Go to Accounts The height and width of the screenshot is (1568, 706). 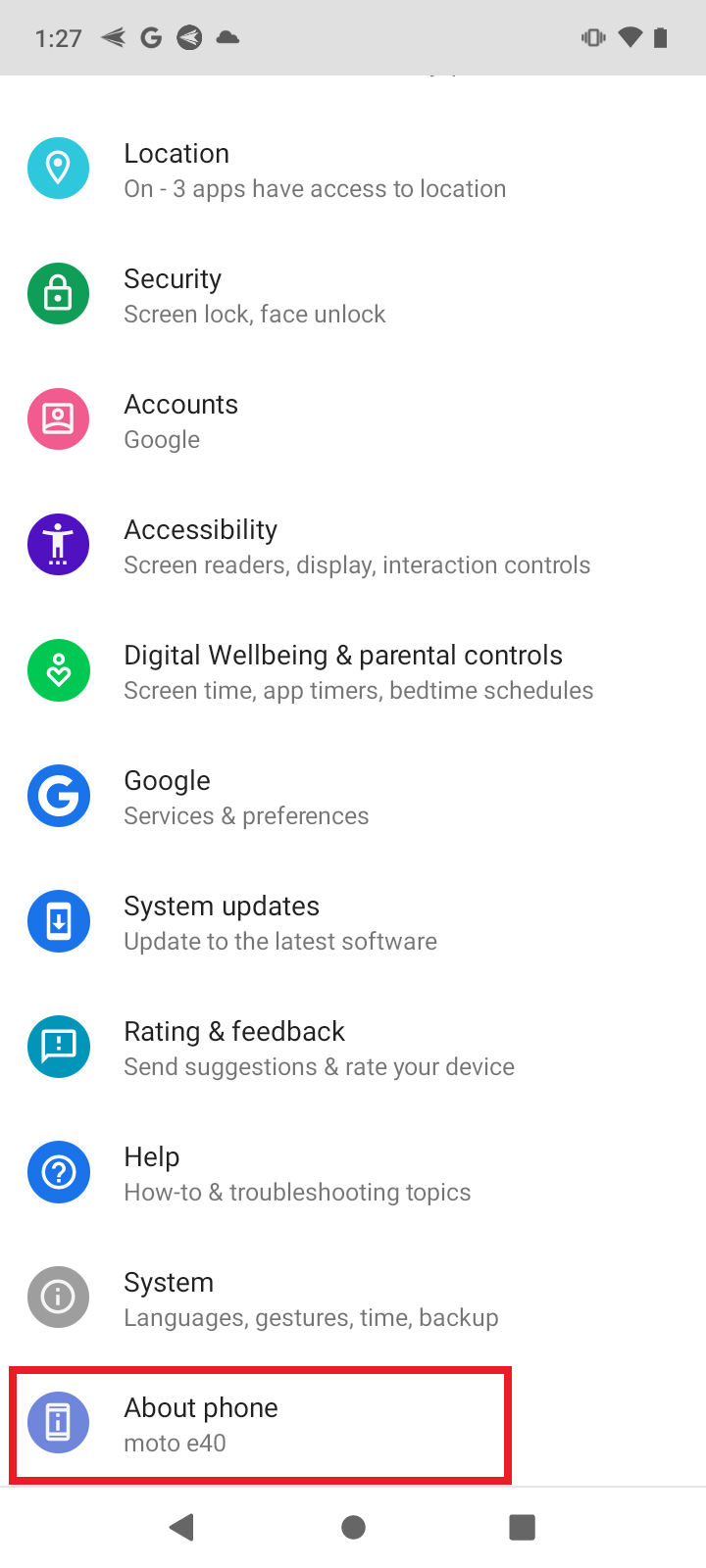(x=181, y=420)
